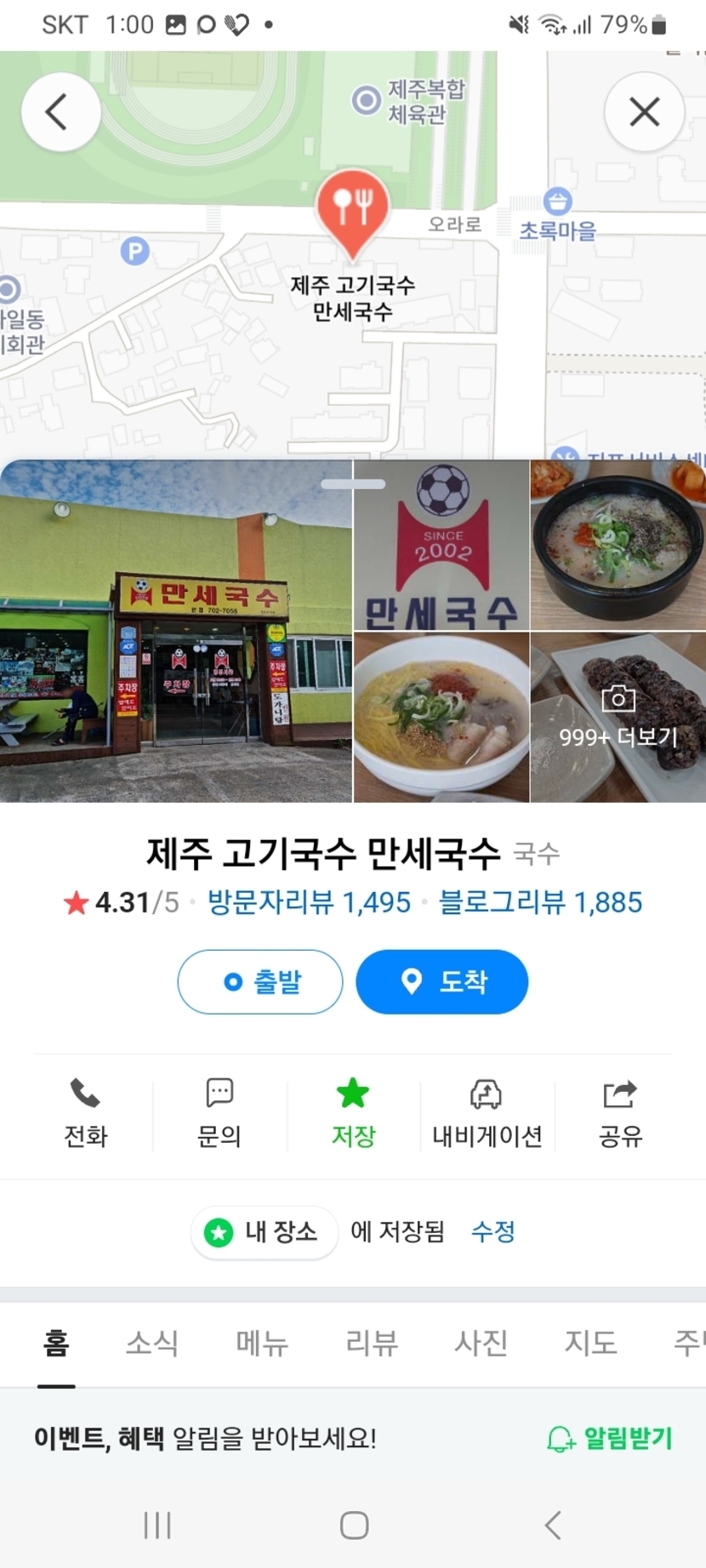Tap 수정 to edit saved list
The width and height of the screenshot is (706, 1568).
[493, 1231]
